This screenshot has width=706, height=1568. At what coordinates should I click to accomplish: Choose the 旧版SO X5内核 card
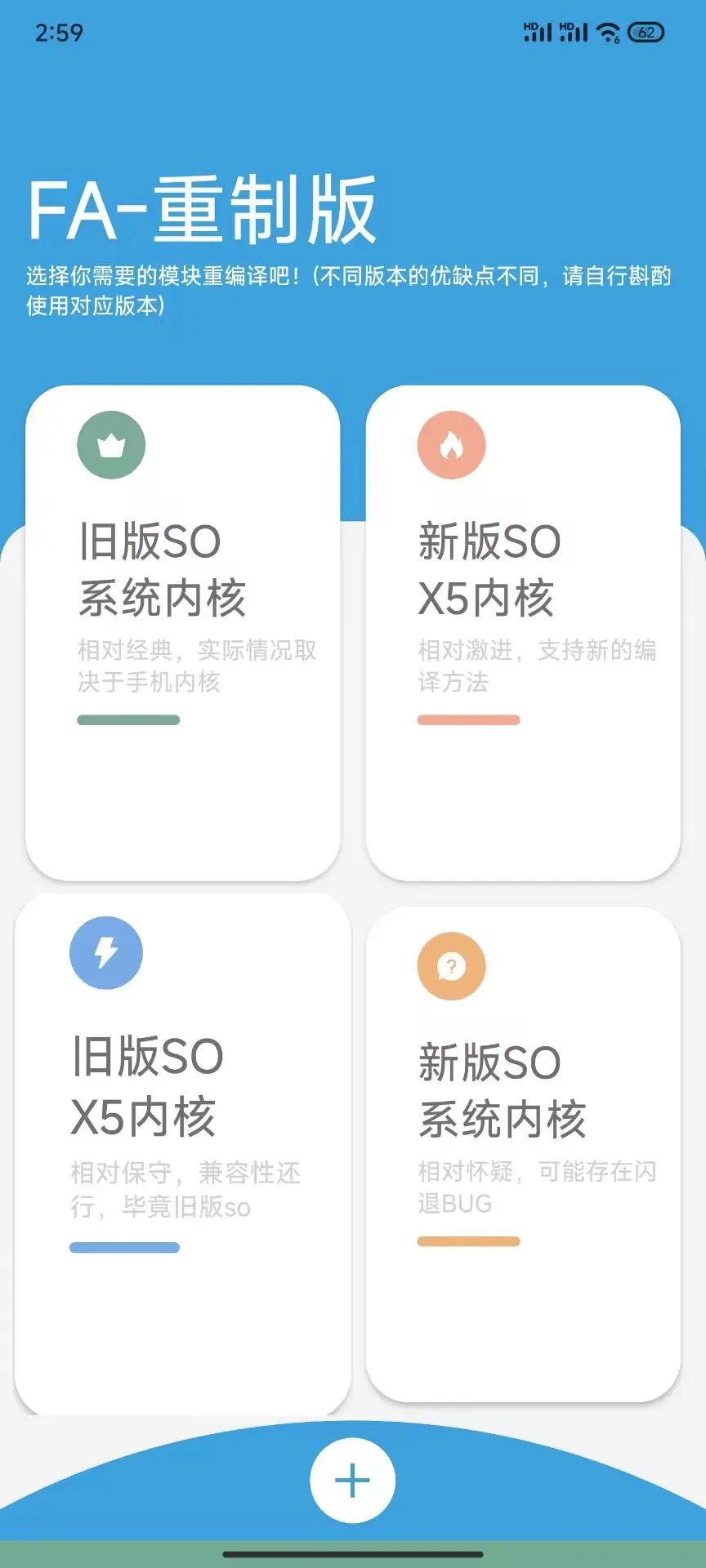(x=182, y=1151)
